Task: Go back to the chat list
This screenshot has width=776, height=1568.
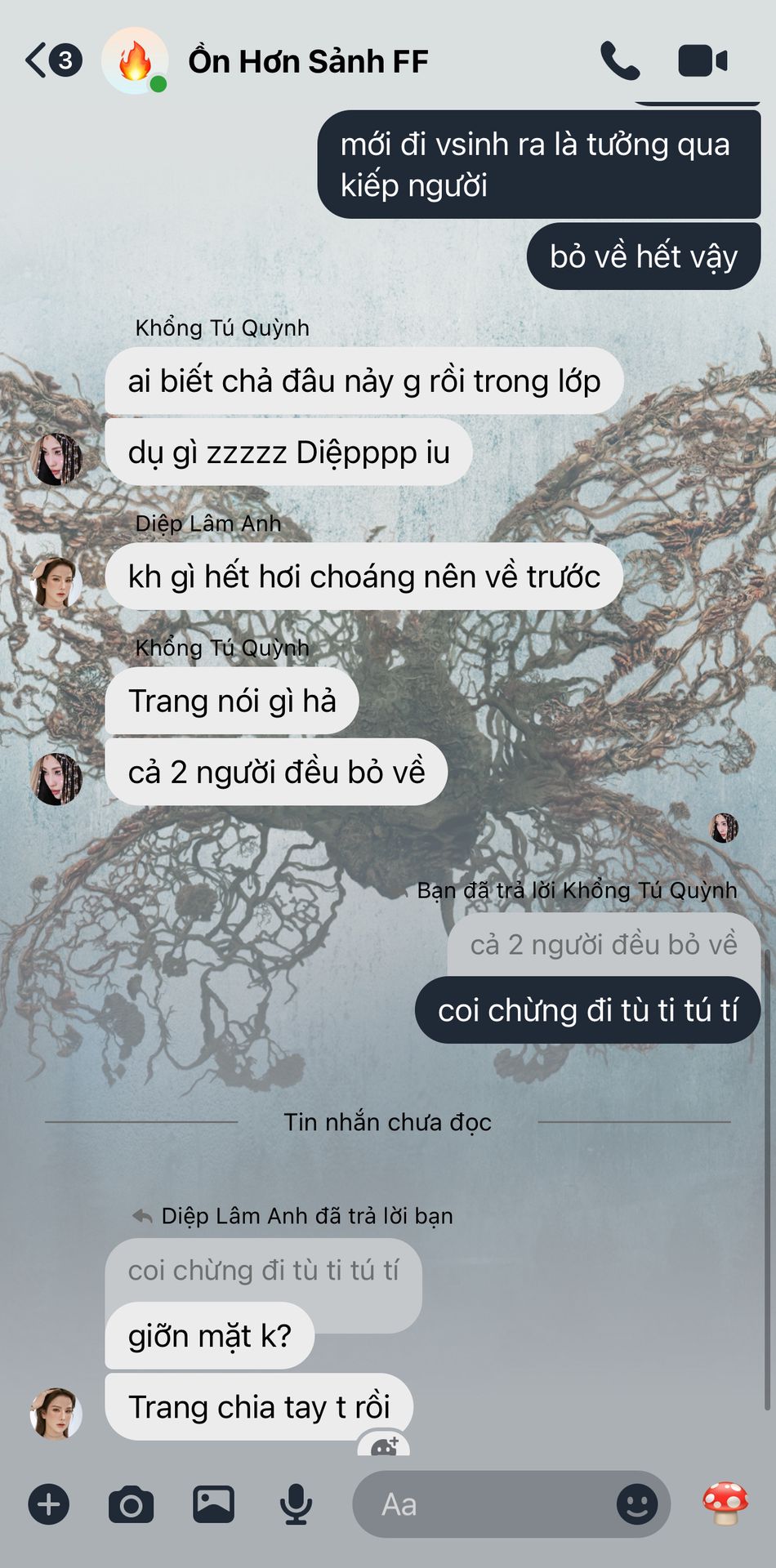Action: 53,61
